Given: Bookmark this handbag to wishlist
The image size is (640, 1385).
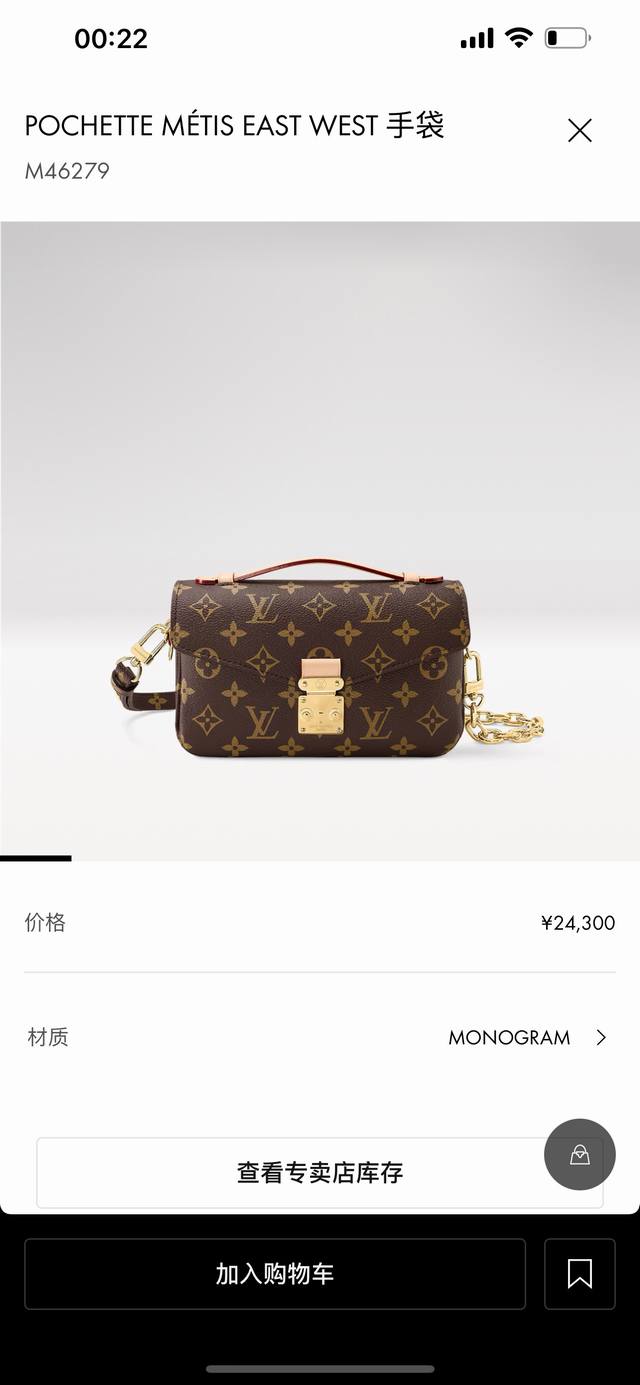Looking at the screenshot, I should 580,1274.
